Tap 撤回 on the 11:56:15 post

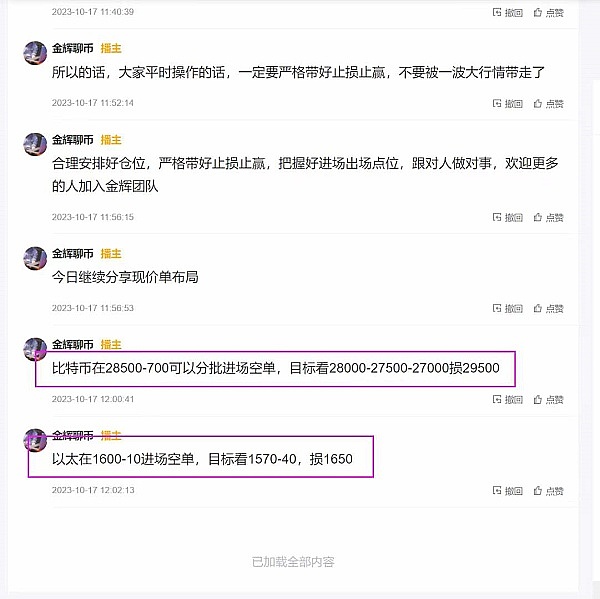[x=508, y=217]
